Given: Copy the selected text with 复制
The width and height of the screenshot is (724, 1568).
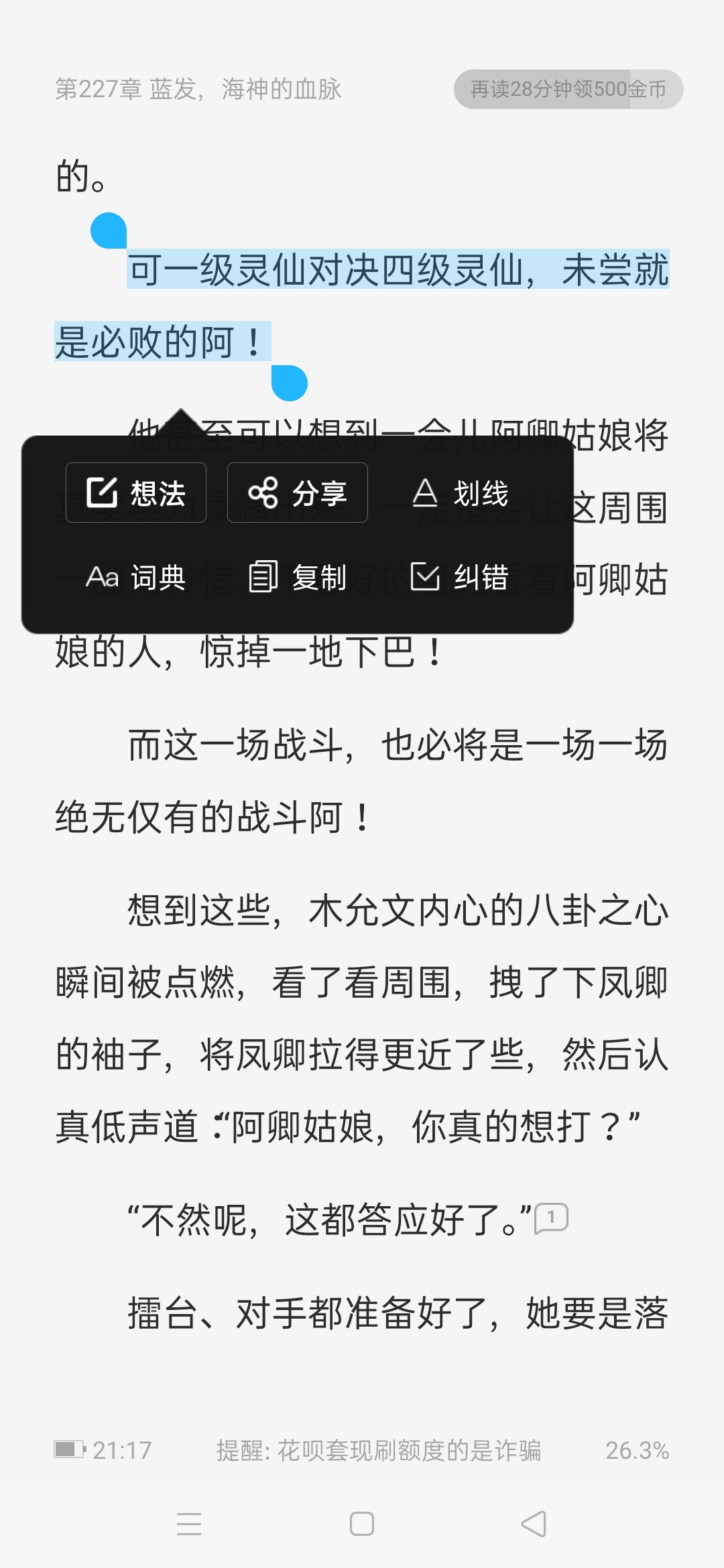Looking at the screenshot, I should 298,577.
